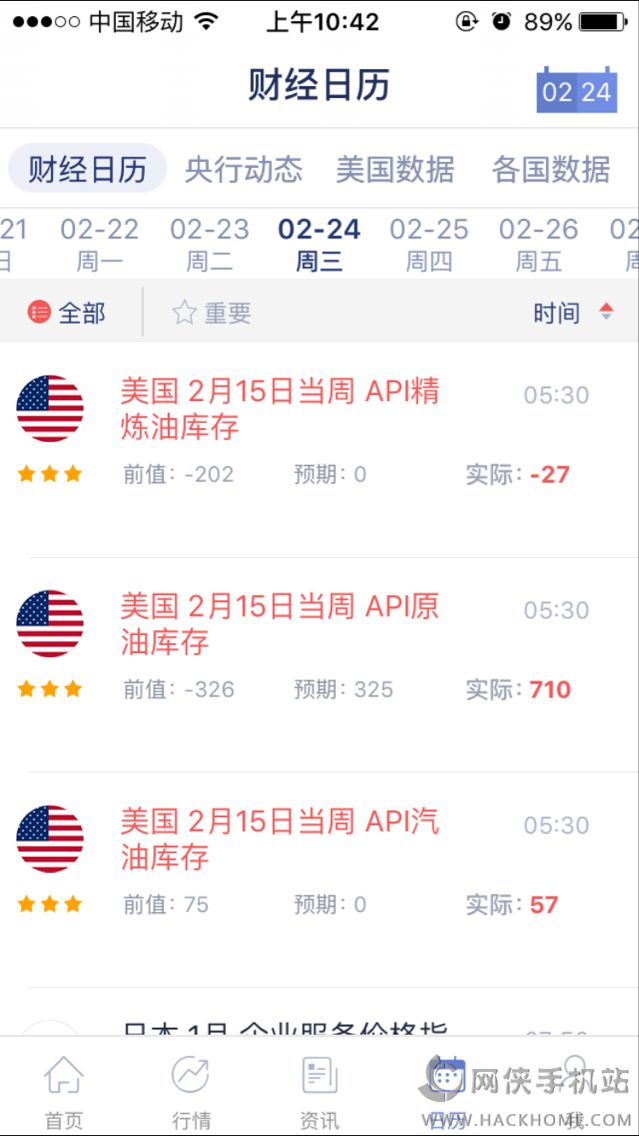This screenshot has height=1136, width=639.
Task: Show 全部 events filter
Action: pyautogui.click(x=67, y=313)
